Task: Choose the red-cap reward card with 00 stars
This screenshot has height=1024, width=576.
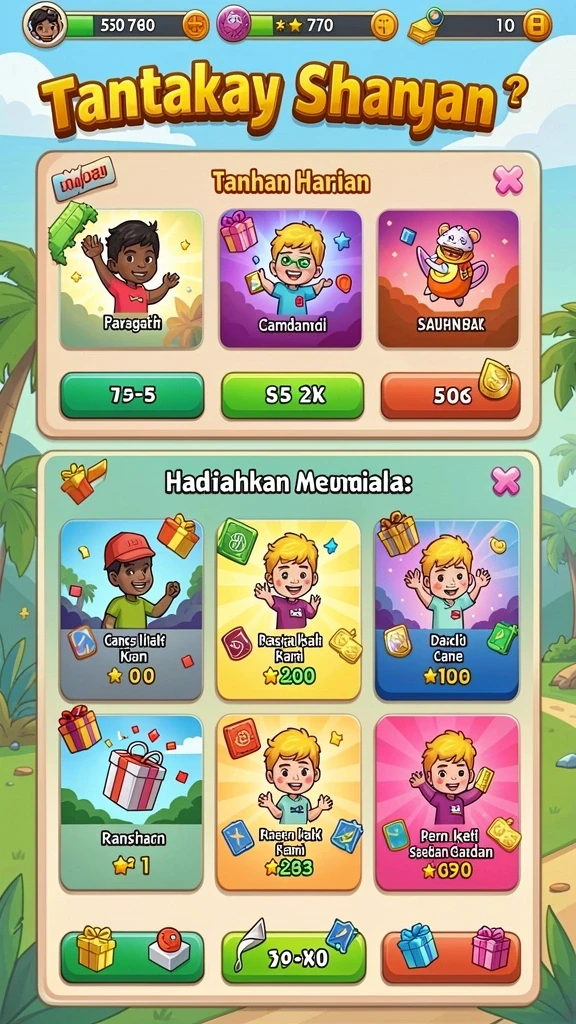Action: point(131,610)
